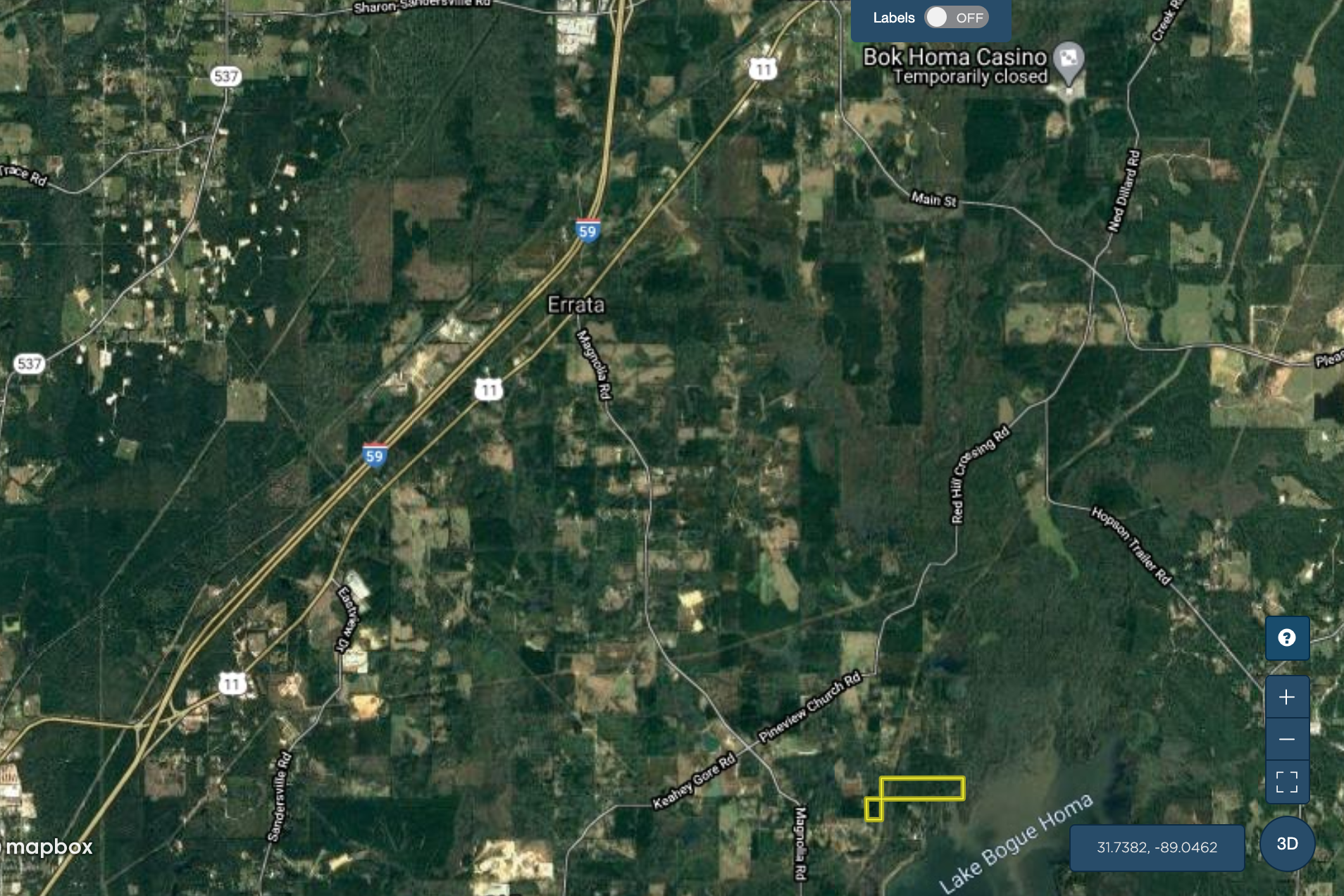Toggle the Labels switch
This screenshot has width=1344, height=896.
(956, 18)
